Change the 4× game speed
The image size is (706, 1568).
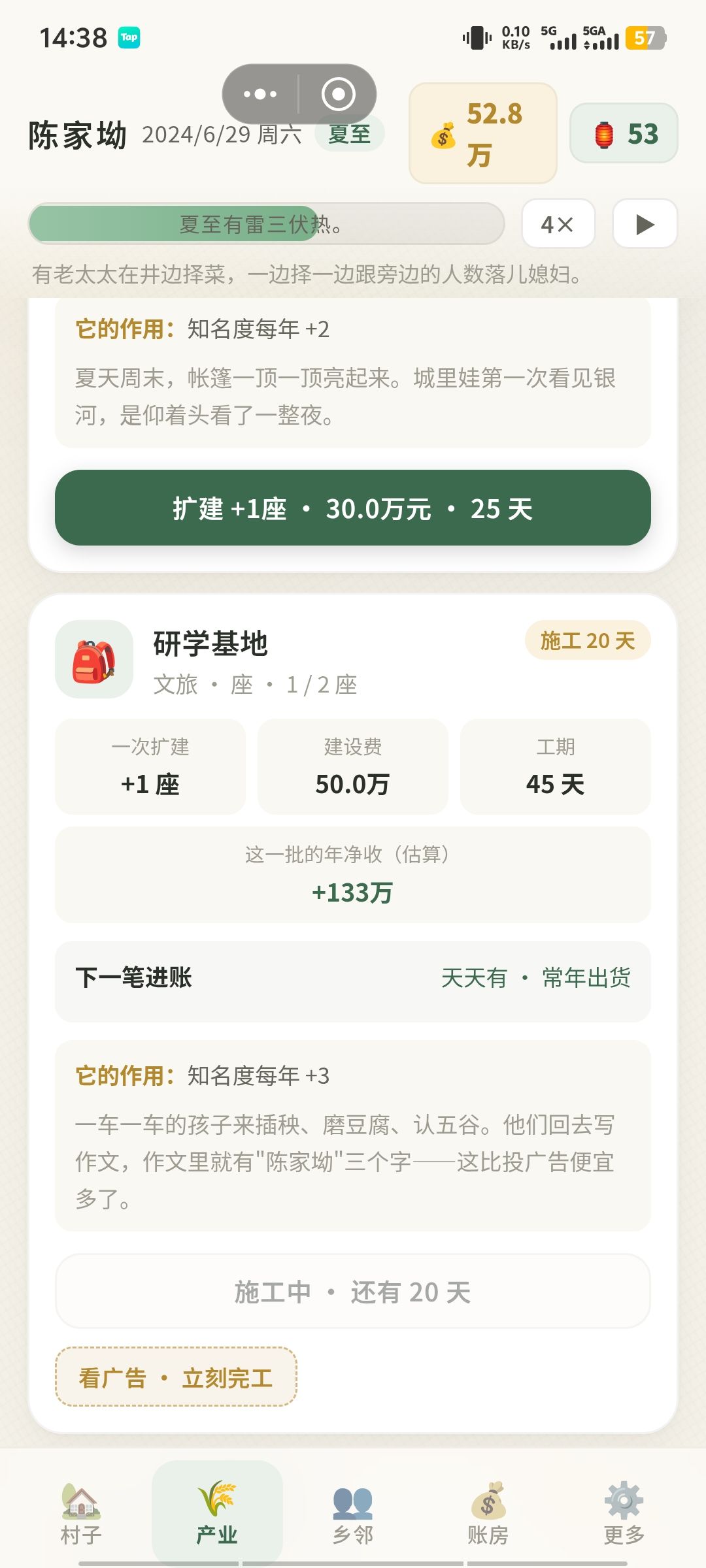558,224
